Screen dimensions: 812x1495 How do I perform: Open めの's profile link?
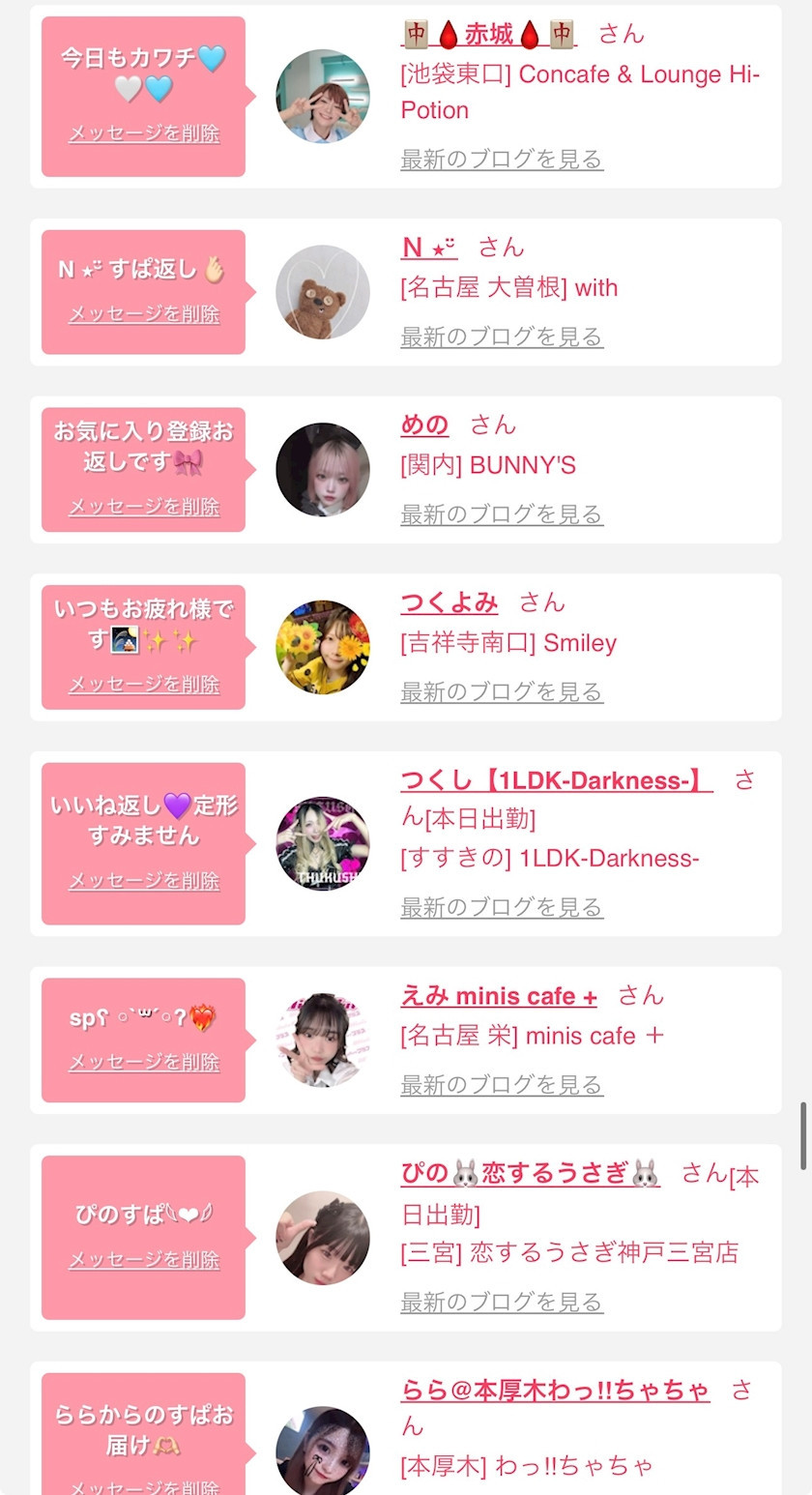pyautogui.click(x=424, y=425)
